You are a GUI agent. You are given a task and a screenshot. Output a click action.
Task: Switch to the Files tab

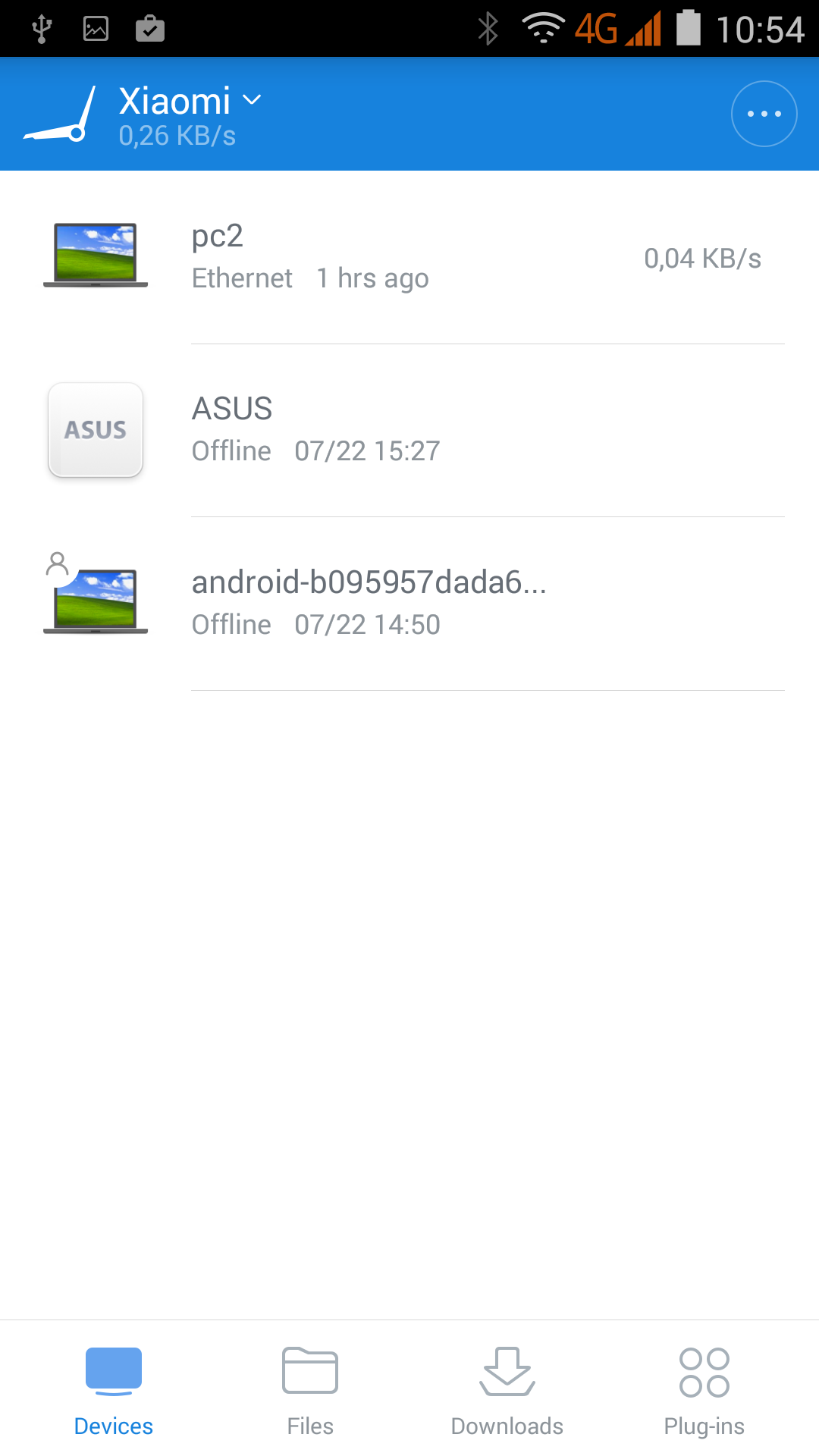click(x=310, y=1391)
